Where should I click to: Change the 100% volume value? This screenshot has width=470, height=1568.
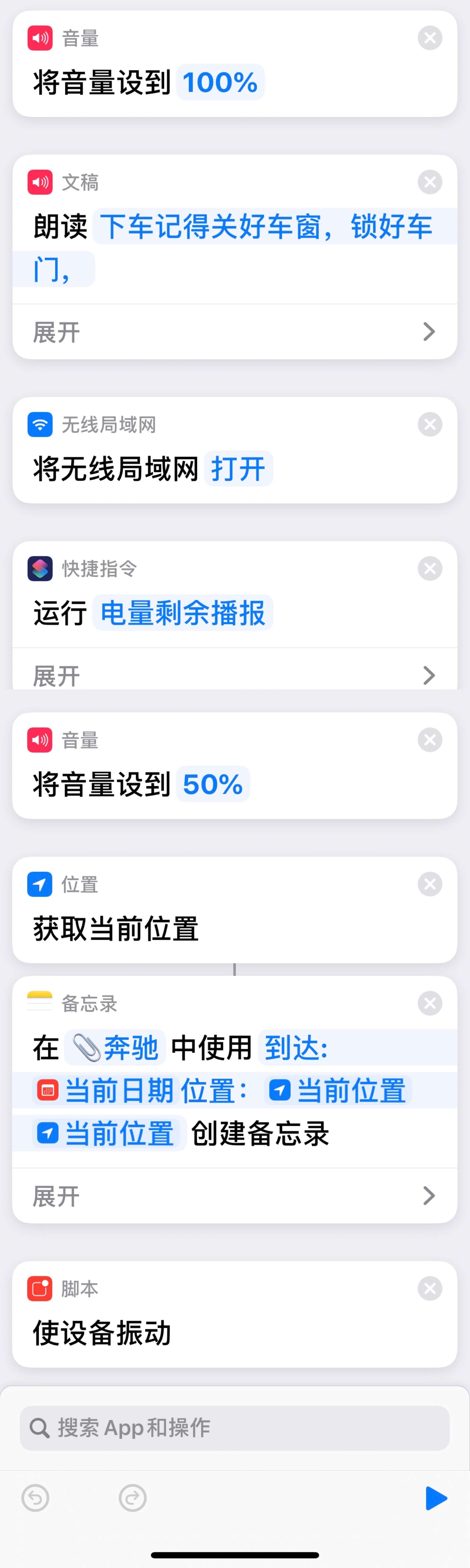tap(220, 83)
